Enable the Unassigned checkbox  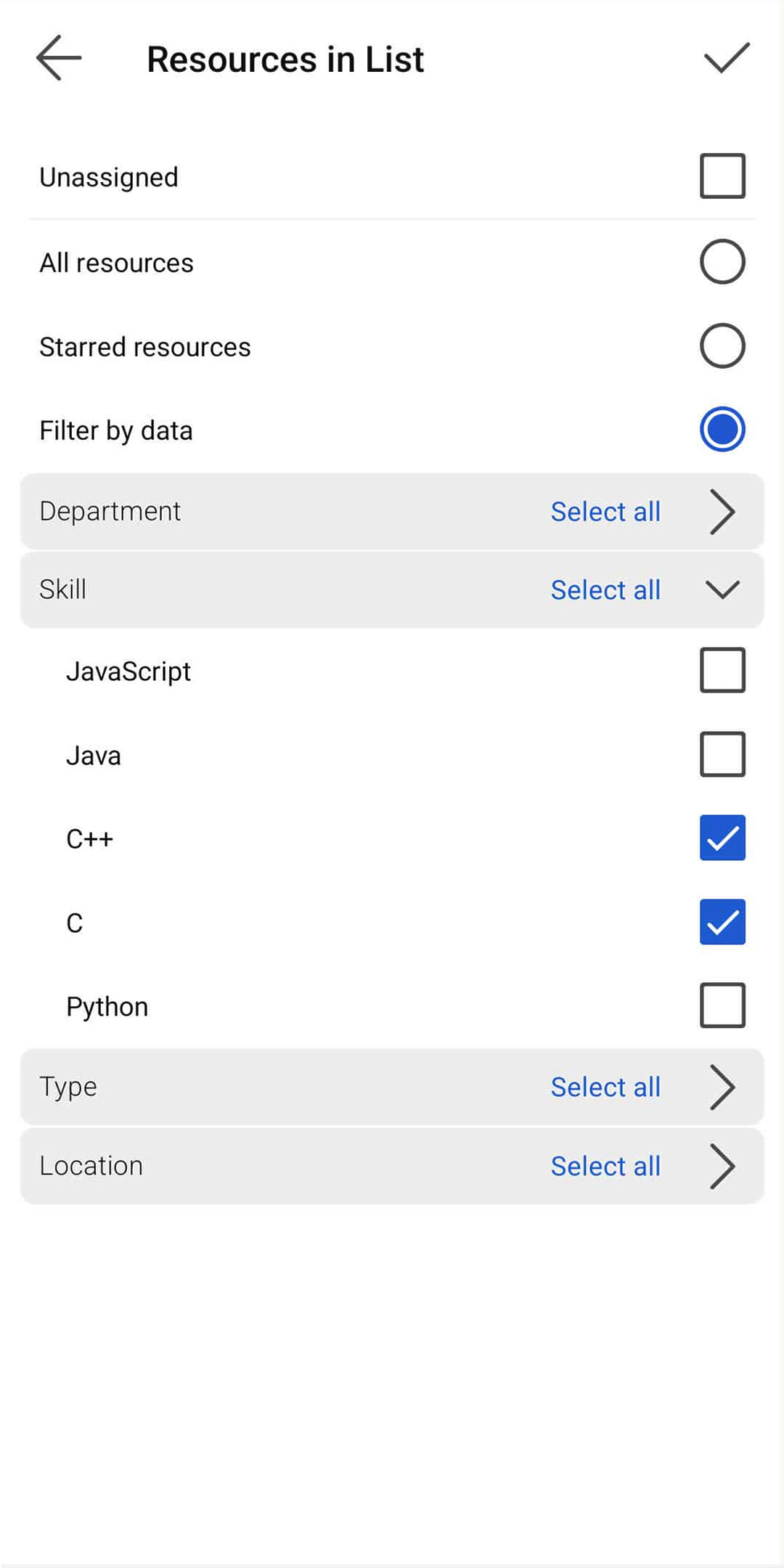[722, 175]
